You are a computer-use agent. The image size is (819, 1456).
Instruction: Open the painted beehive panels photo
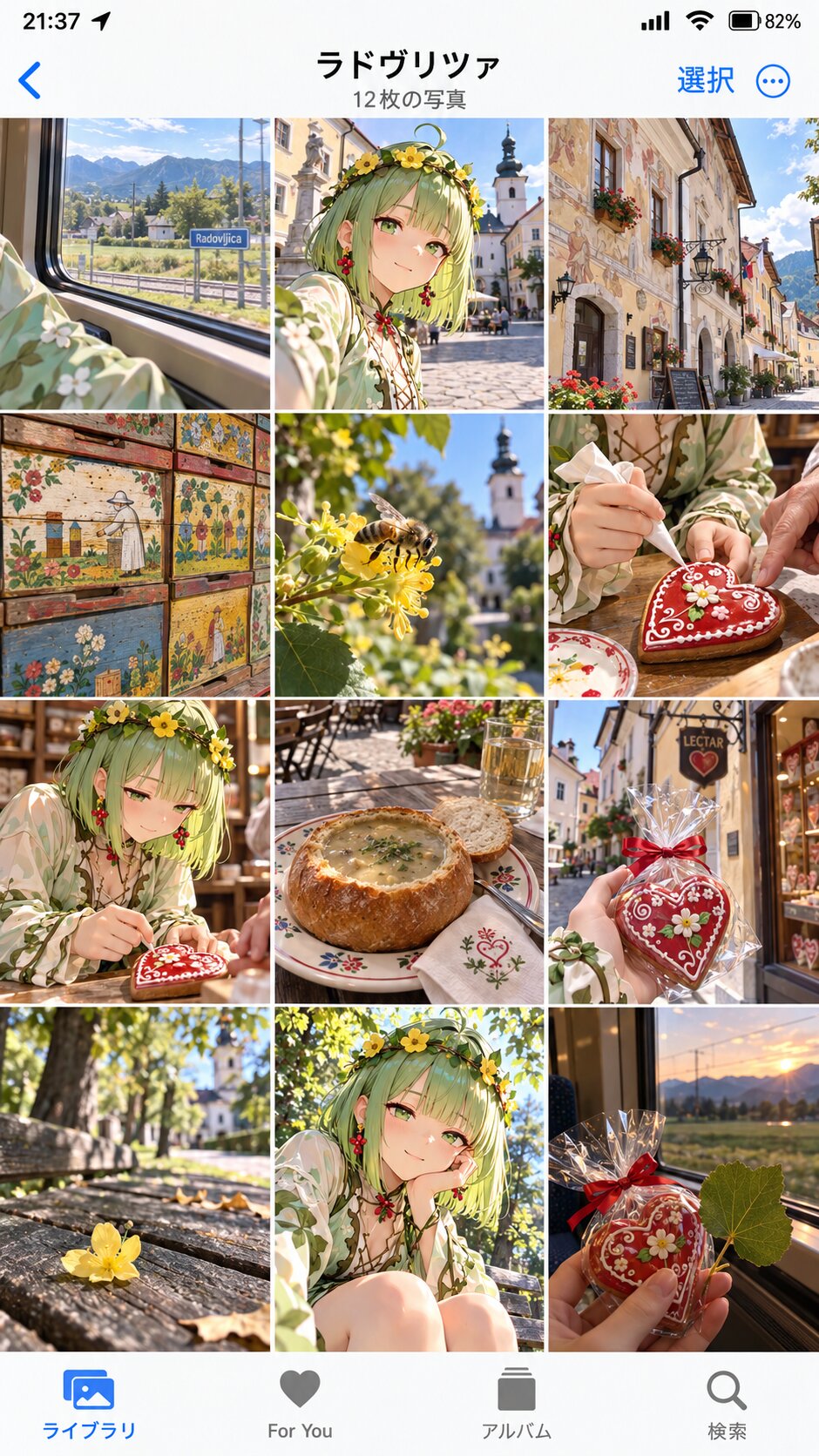(x=135, y=555)
